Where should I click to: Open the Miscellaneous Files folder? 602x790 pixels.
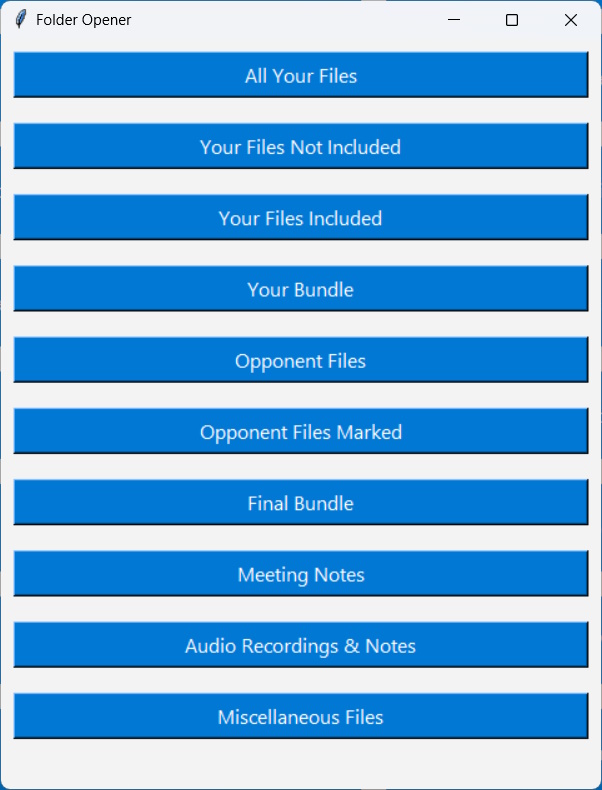[300, 717]
